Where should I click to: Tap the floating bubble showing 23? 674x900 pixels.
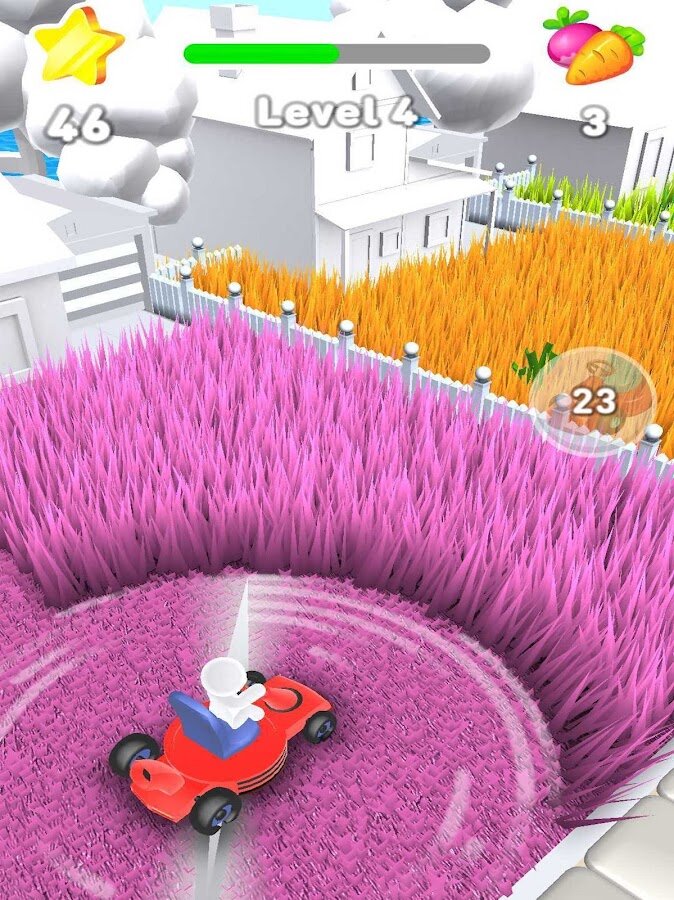click(594, 401)
